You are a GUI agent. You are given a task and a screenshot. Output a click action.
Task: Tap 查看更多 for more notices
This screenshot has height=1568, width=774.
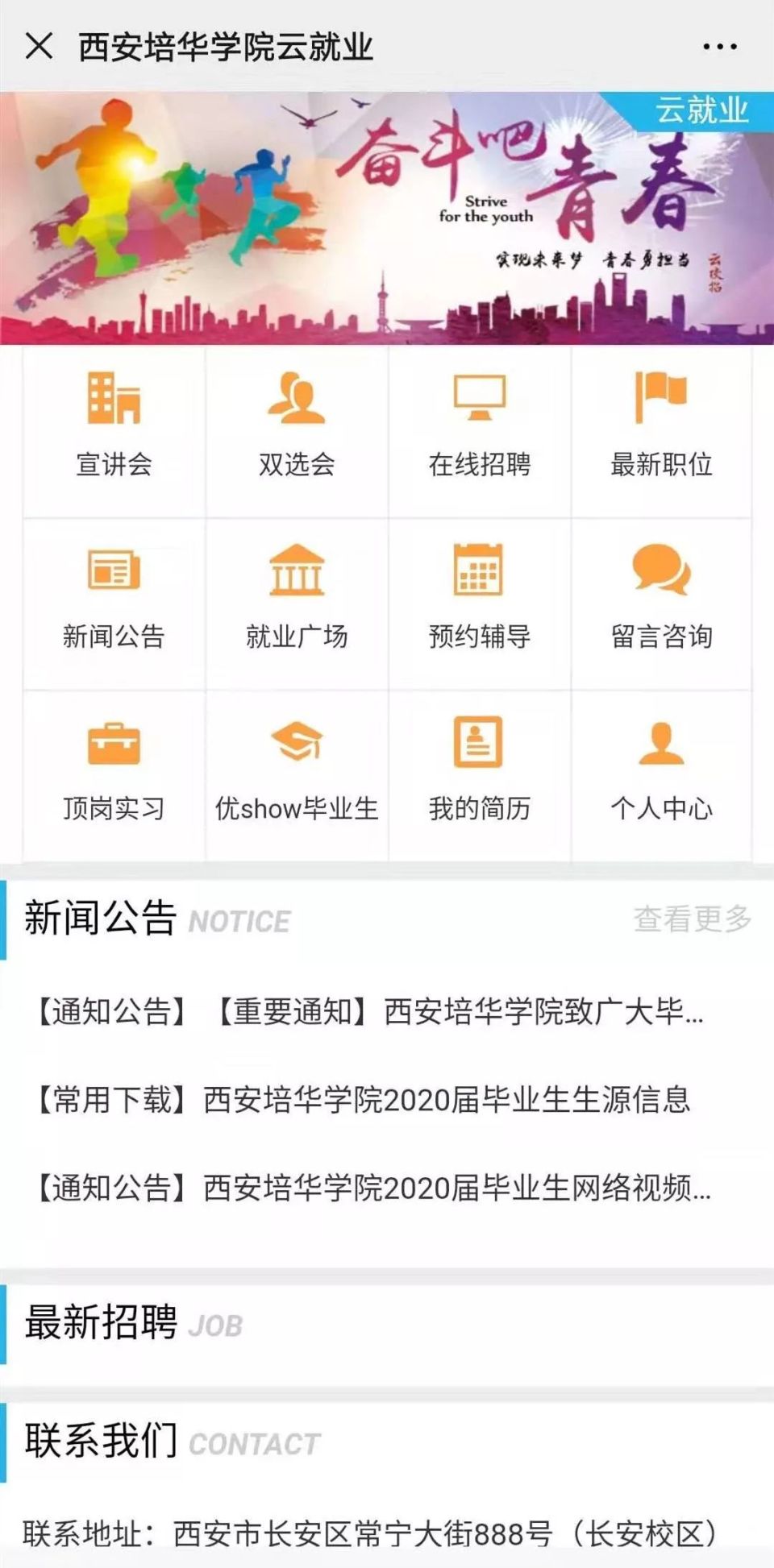(692, 919)
